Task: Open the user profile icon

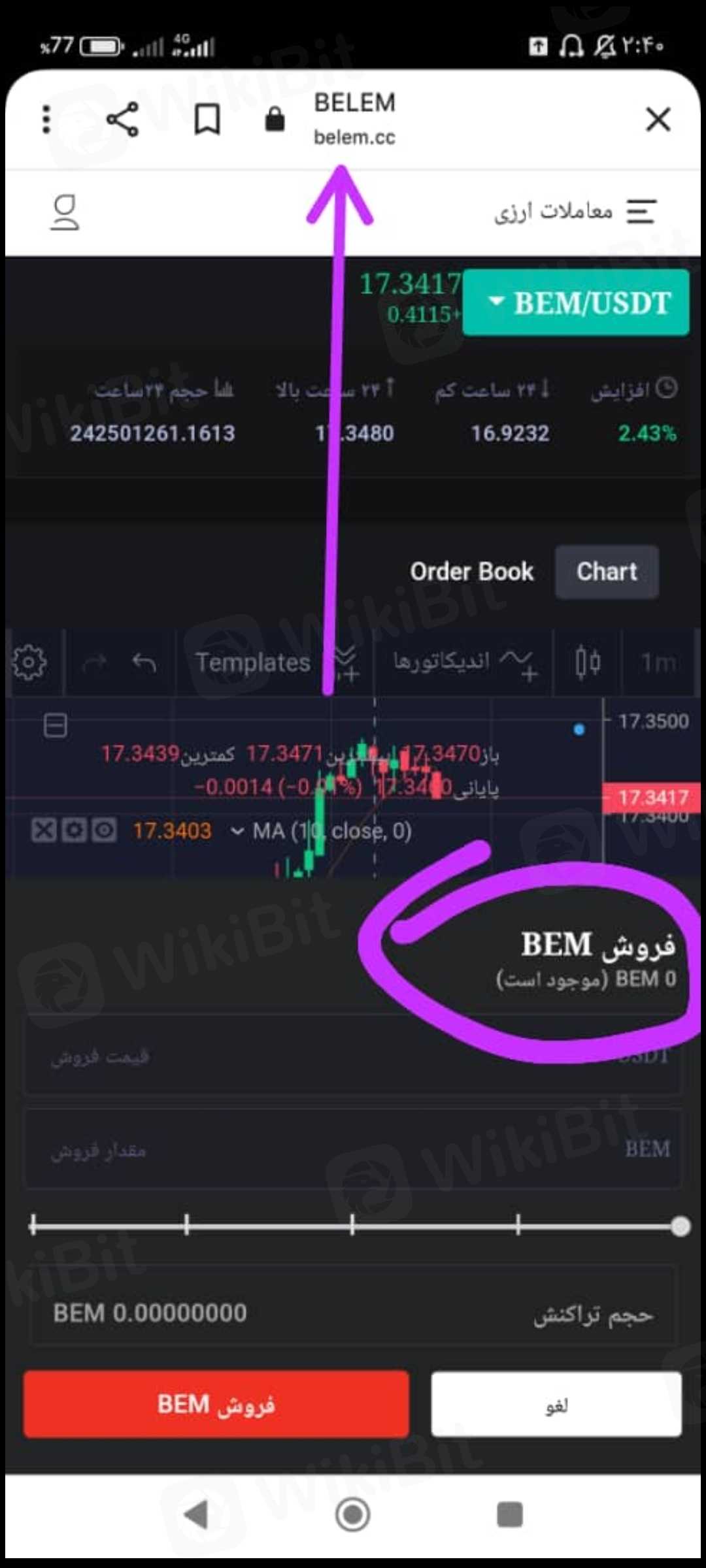Action: point(64,213)
